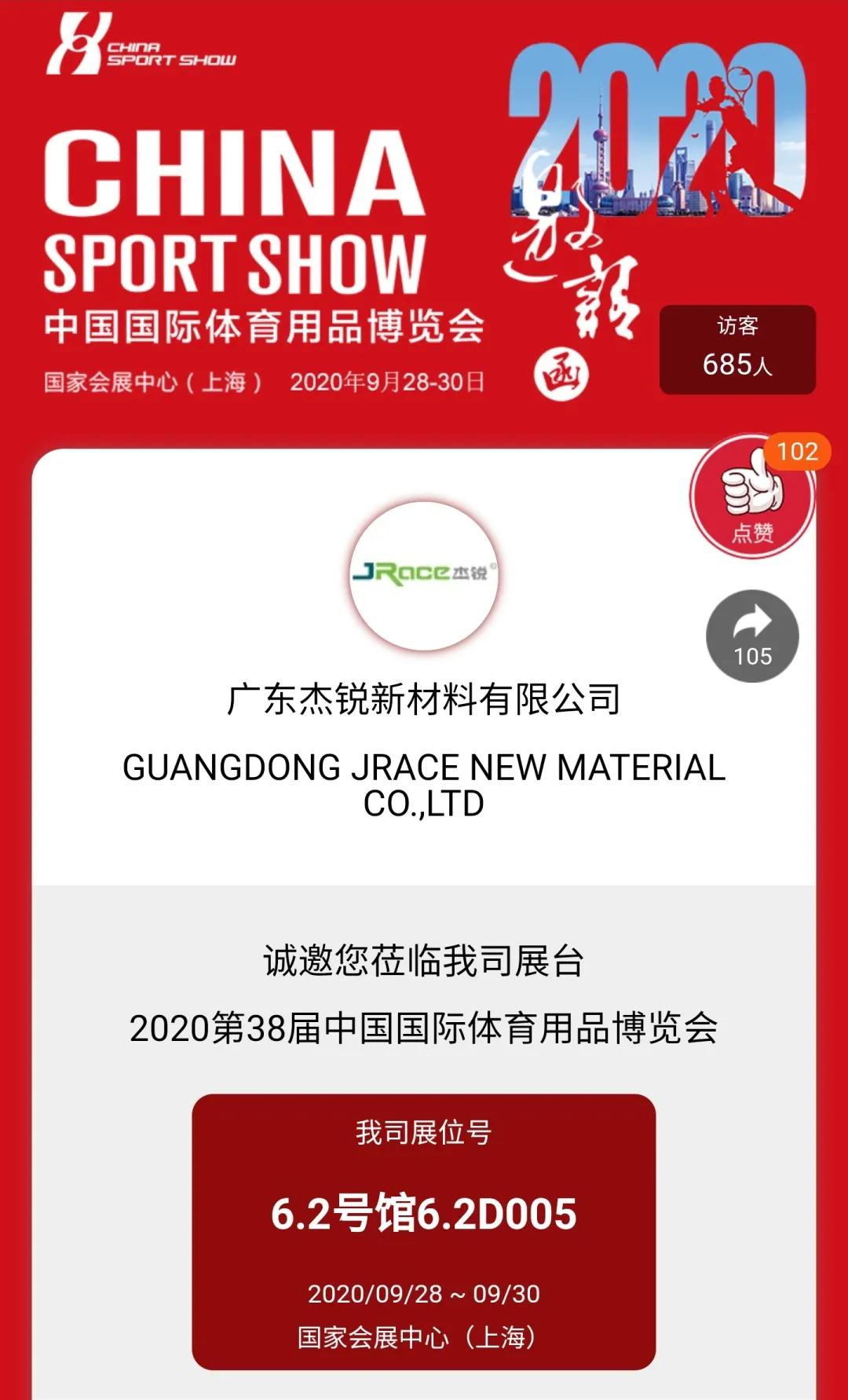This screenshot has width=848, height=1400.
Task: Like the invitation with the 点赞 thumbs-up button
Action: click(x=752, y=497)
